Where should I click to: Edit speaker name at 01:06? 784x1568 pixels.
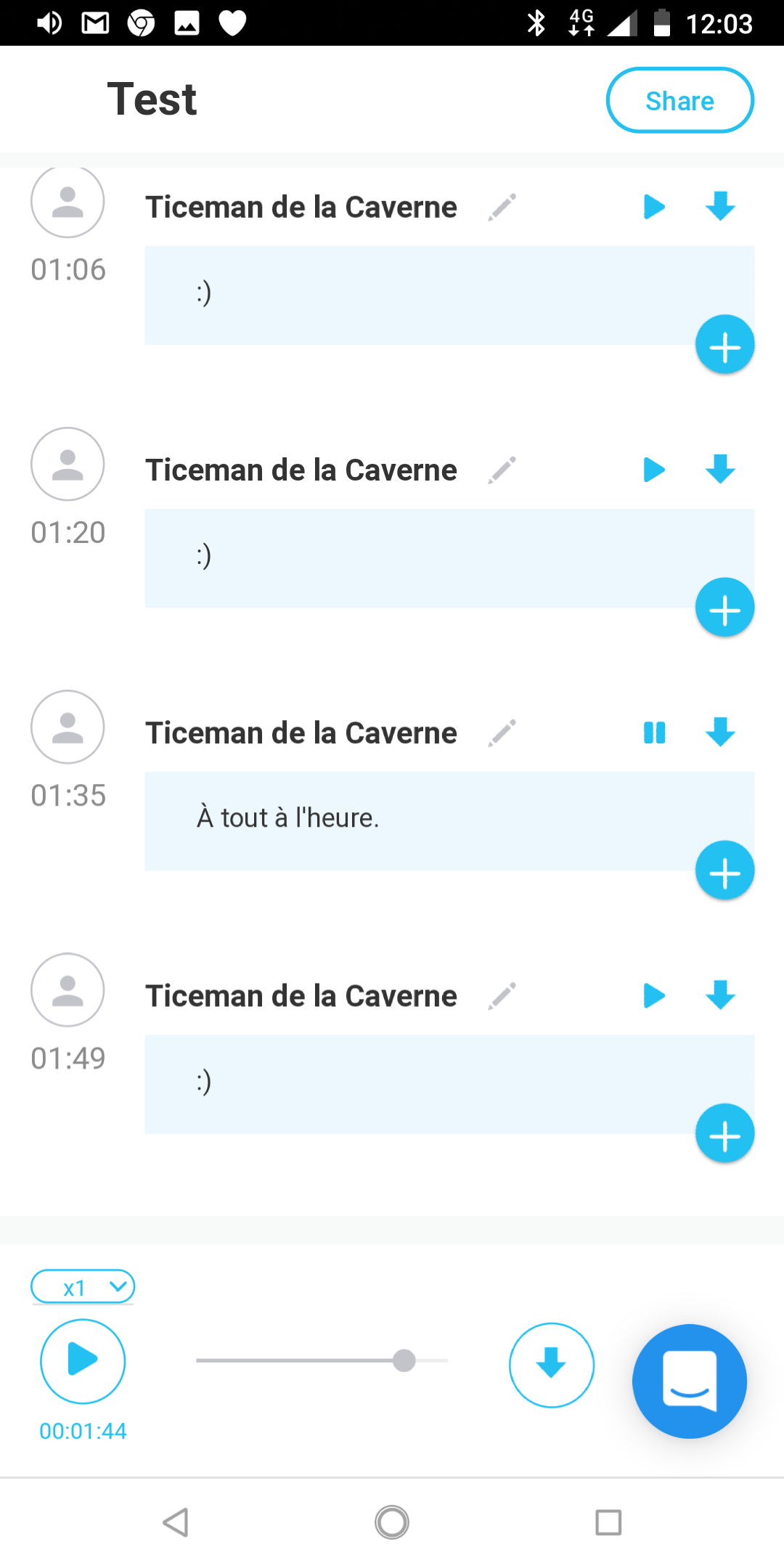tap(502, 207)
